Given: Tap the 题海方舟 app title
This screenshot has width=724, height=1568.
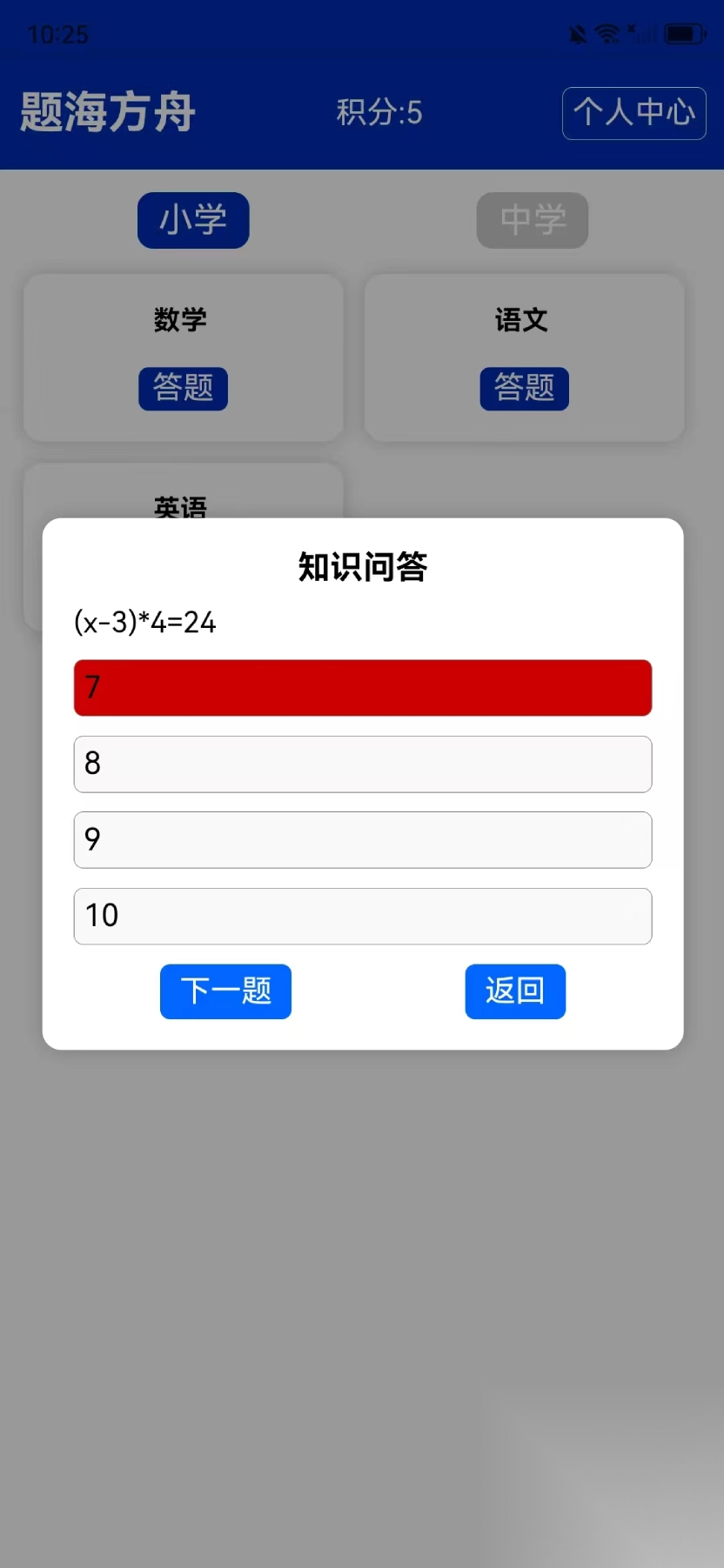Looking at the screenshot, I should pos(104,113).
